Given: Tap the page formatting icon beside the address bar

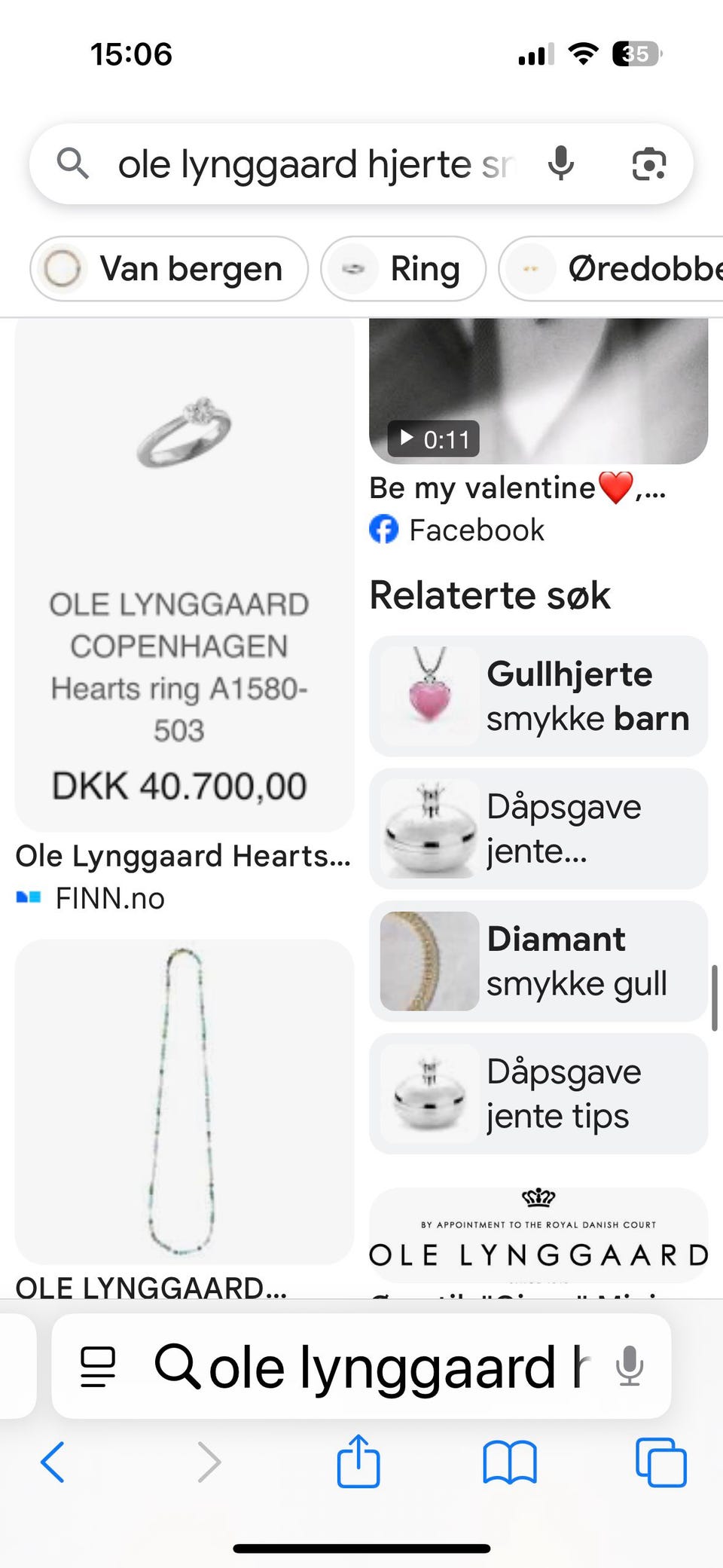Looking at the screenshot, I should coord(100,1367).
